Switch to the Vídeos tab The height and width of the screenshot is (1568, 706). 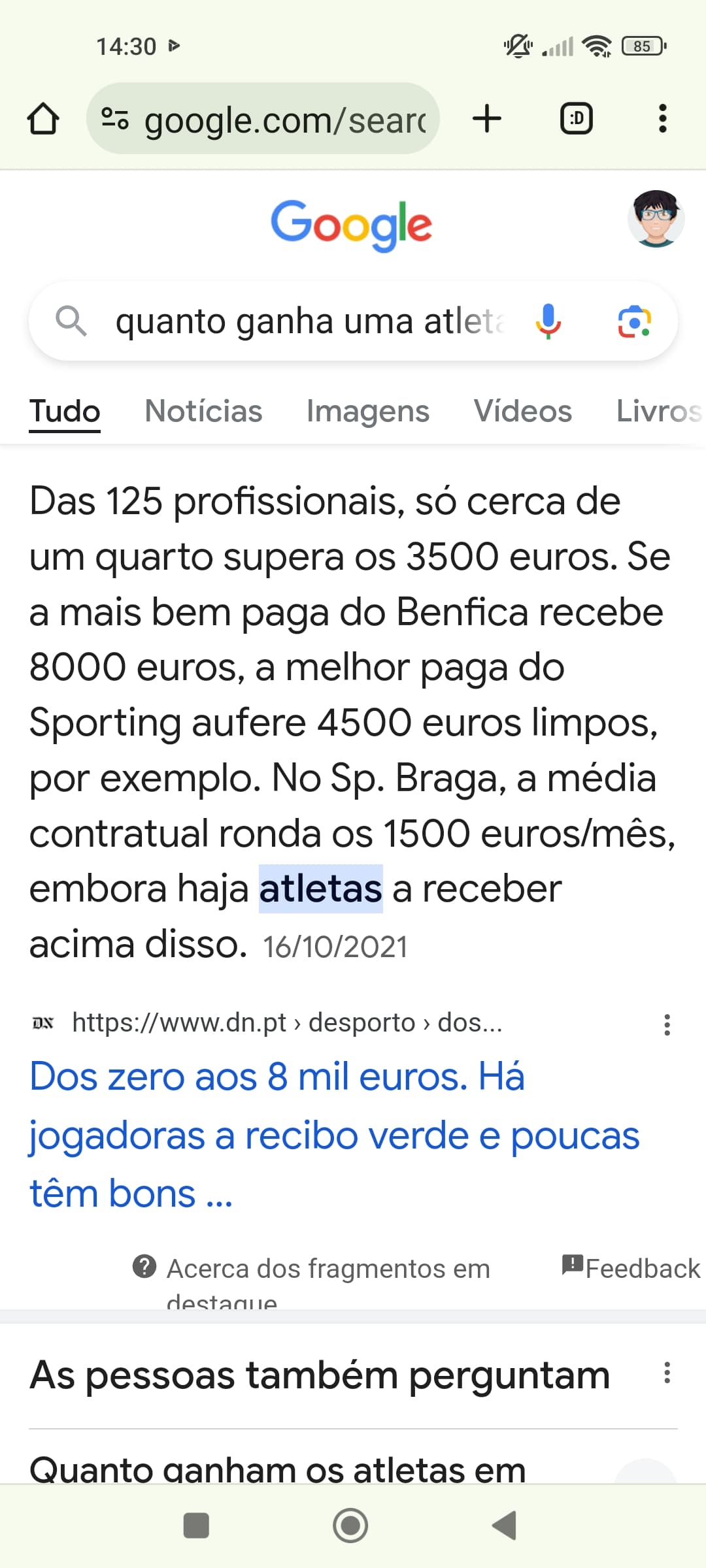click(522, 412)
